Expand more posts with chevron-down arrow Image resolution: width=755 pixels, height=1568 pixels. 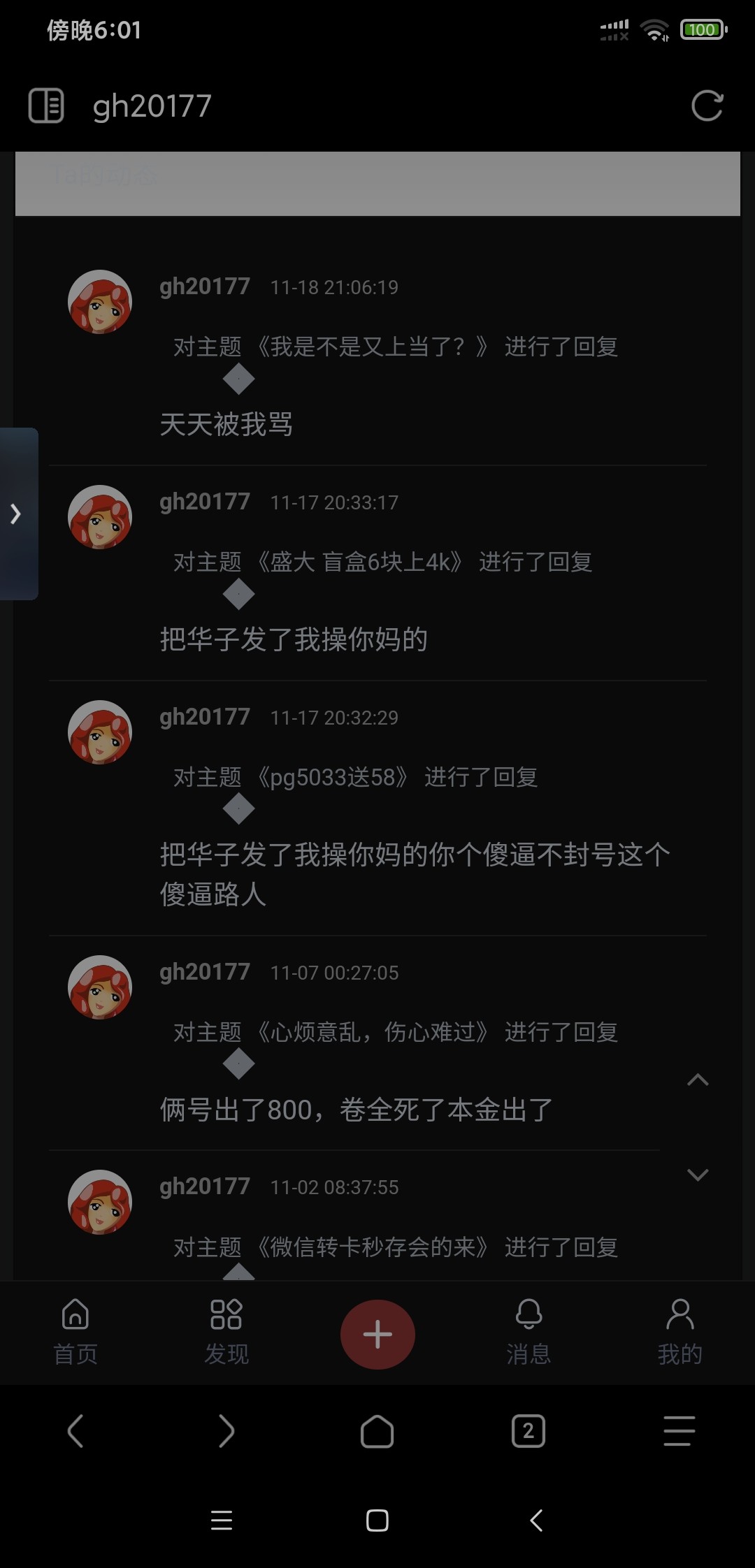698,1175
